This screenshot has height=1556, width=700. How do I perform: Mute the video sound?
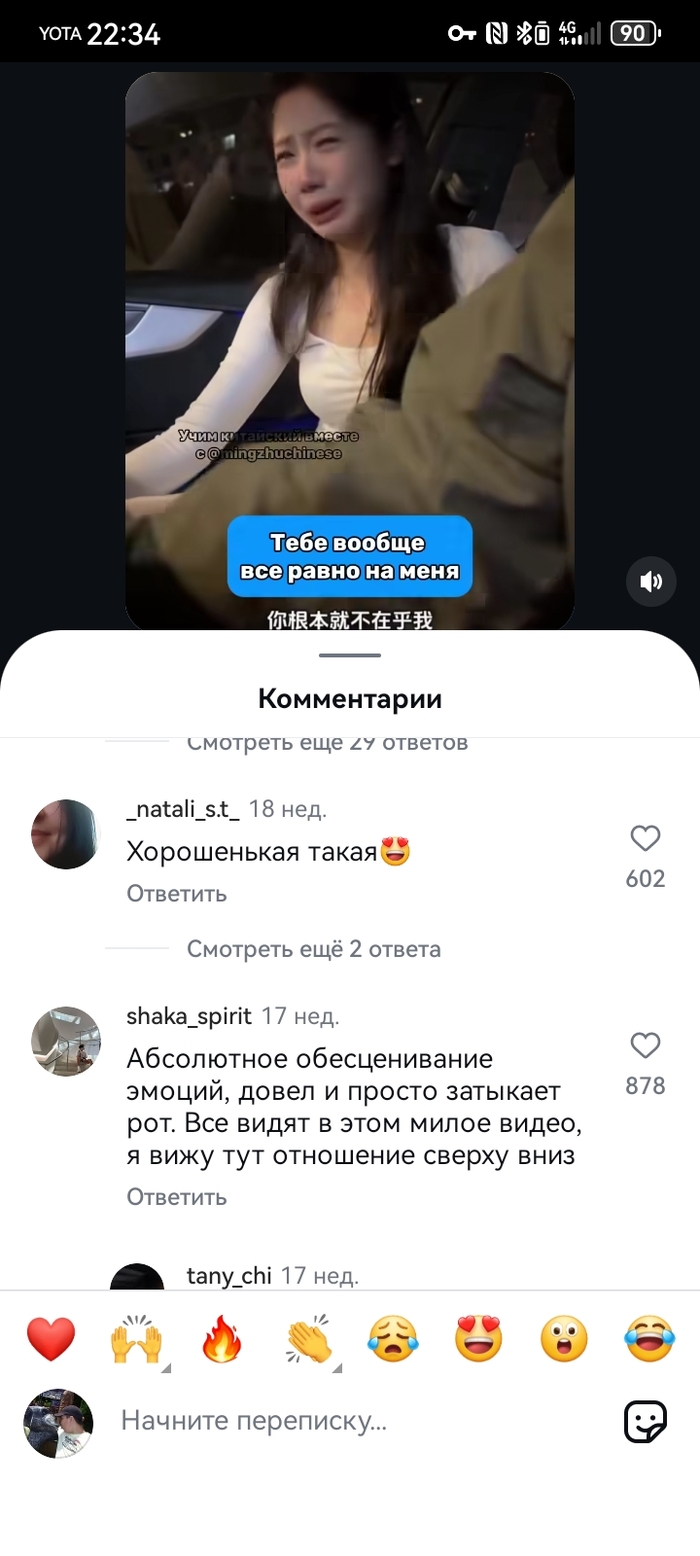pyautogui.click(x=651, y=581)
